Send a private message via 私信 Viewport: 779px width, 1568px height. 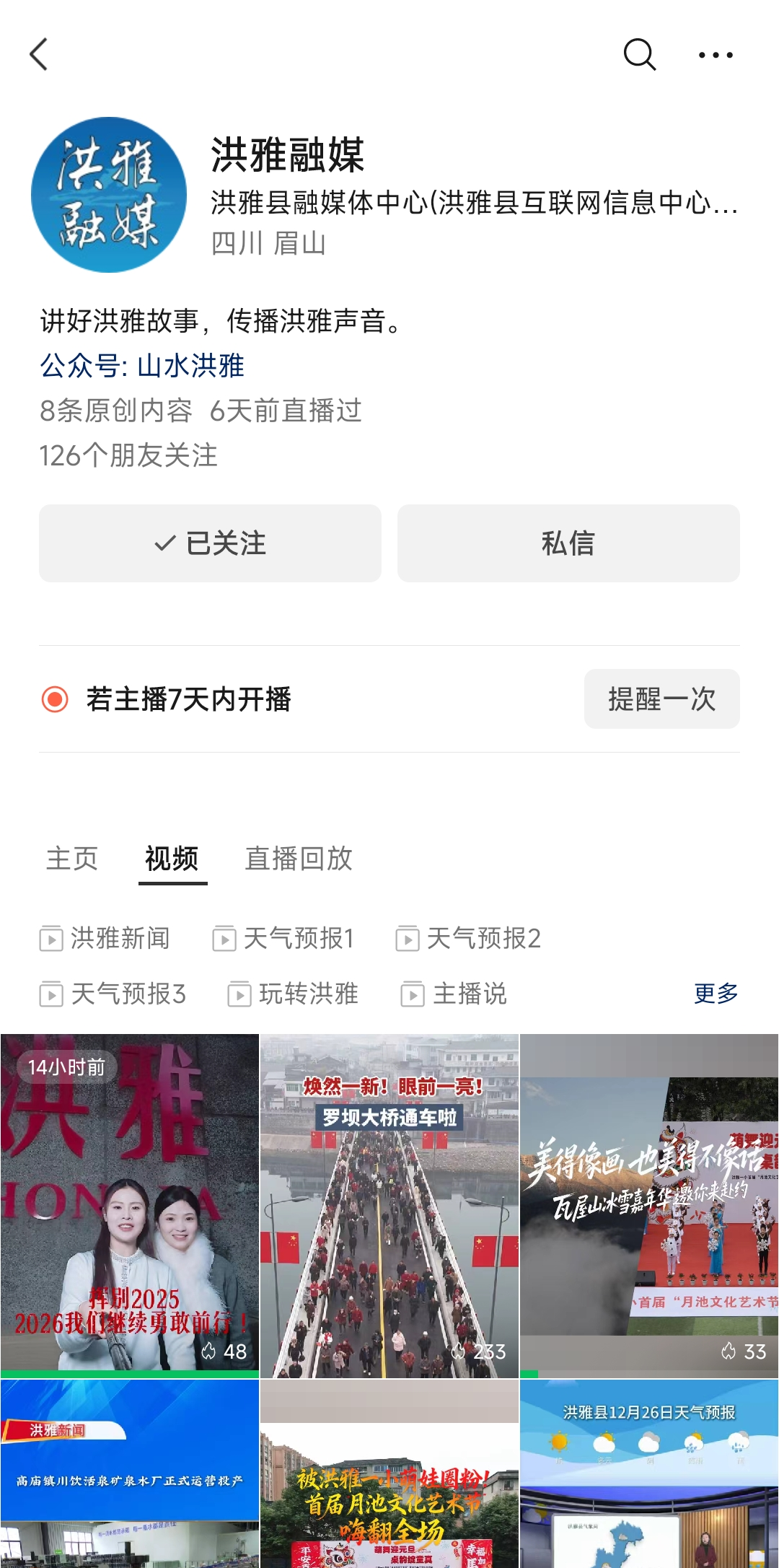(x=568, y=543)
